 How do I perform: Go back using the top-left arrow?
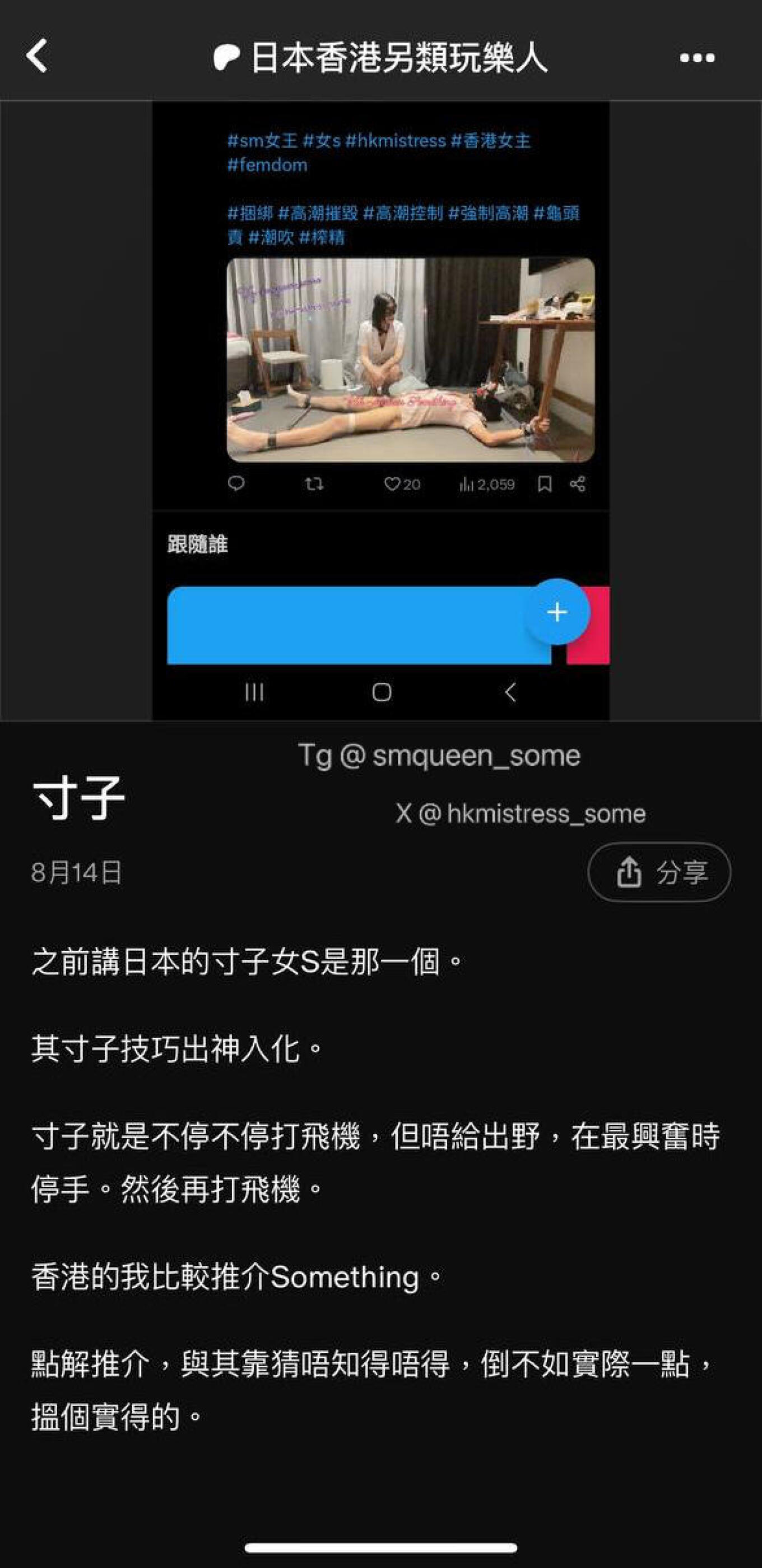point(37,56)
